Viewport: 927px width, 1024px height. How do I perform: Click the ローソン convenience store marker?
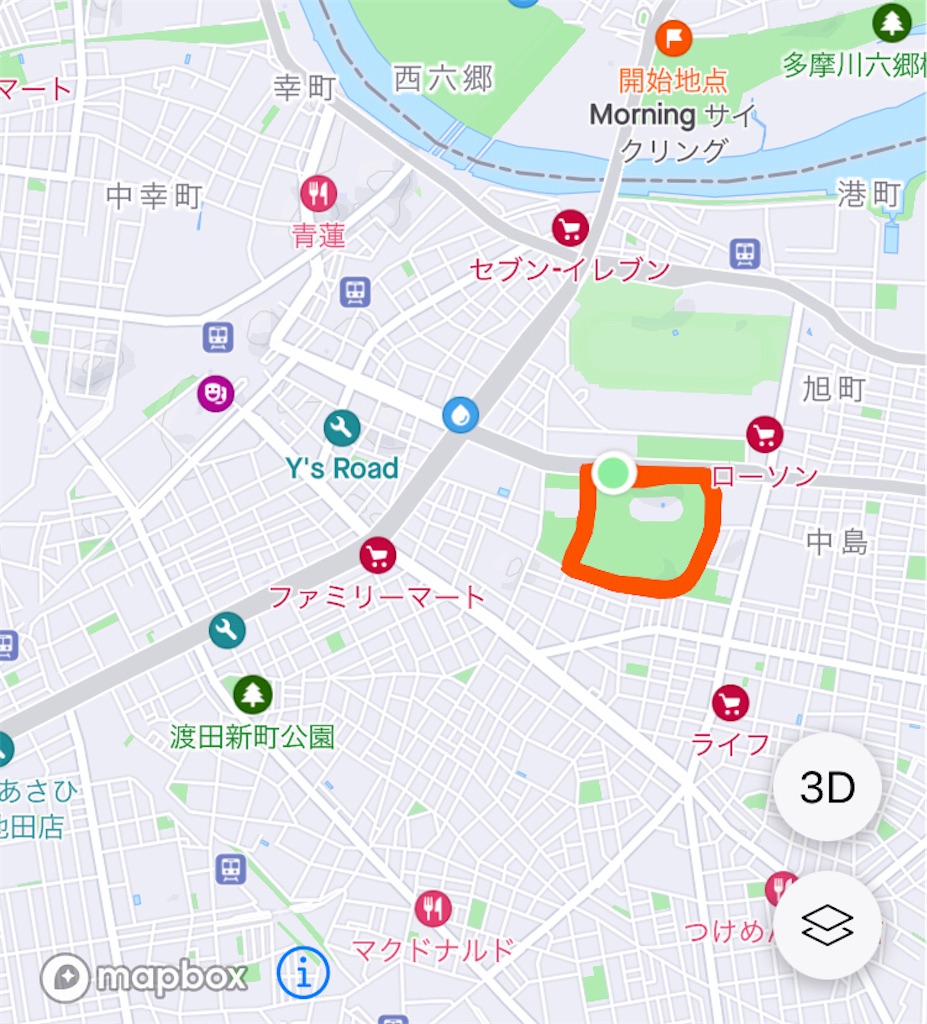[x=763, y=434]
